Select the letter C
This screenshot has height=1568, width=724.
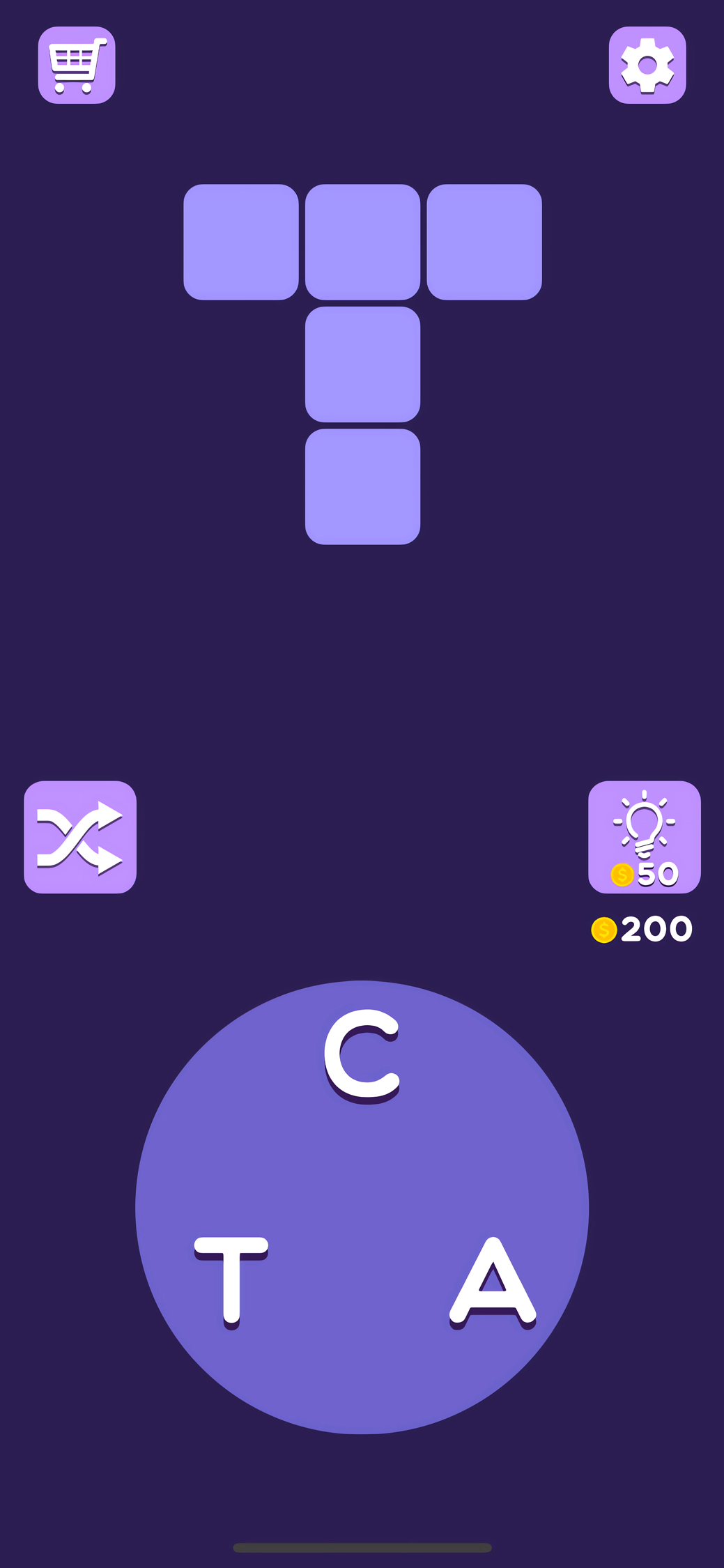[362, 1055]
